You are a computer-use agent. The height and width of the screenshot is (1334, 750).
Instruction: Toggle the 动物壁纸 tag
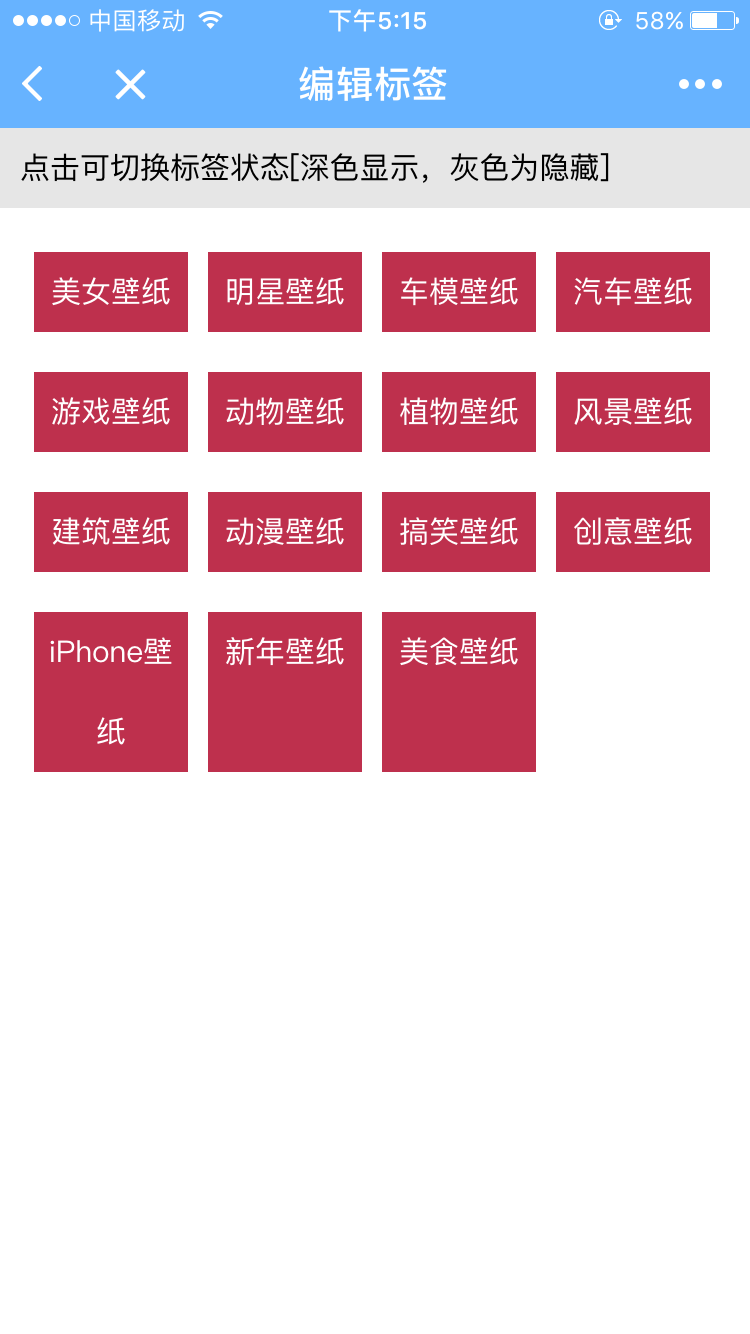[285, 412]
